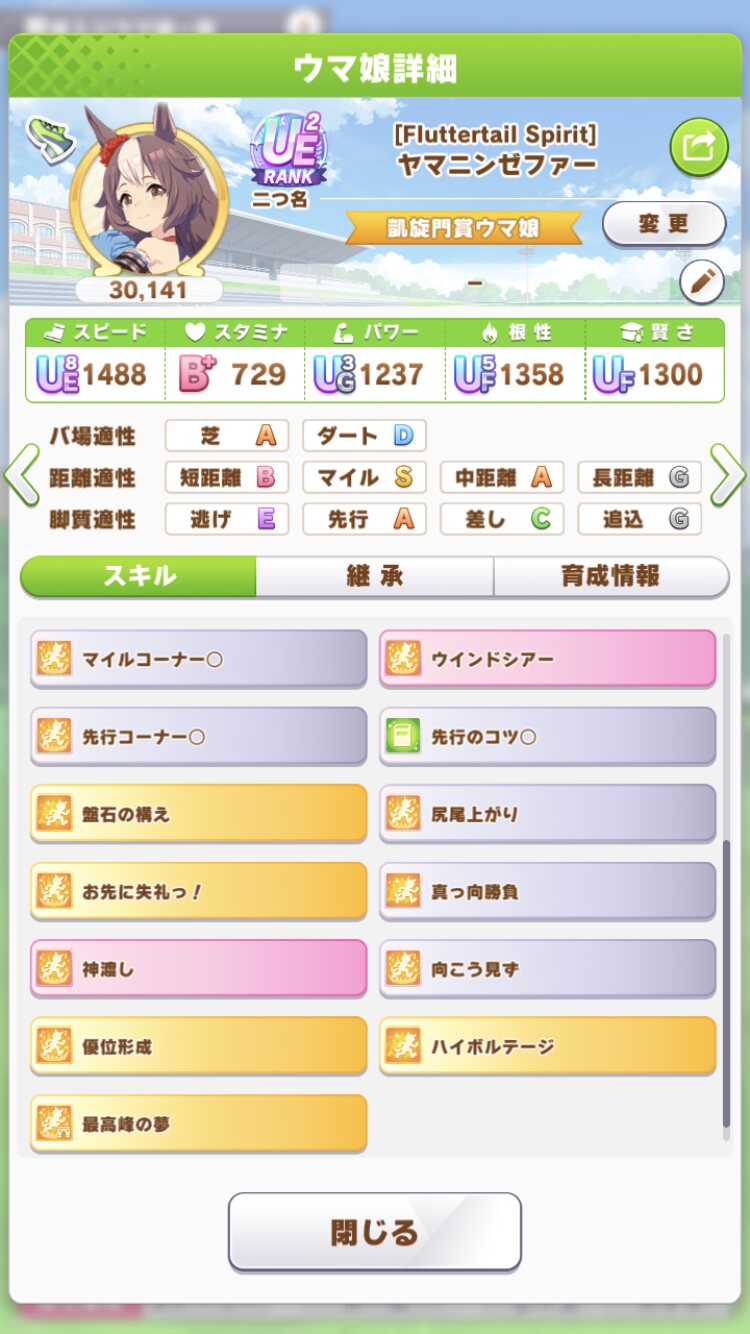Close the dialog with 閉じる
The width and height of the screenshot is (750, 1334).
tap(375, 1232)
